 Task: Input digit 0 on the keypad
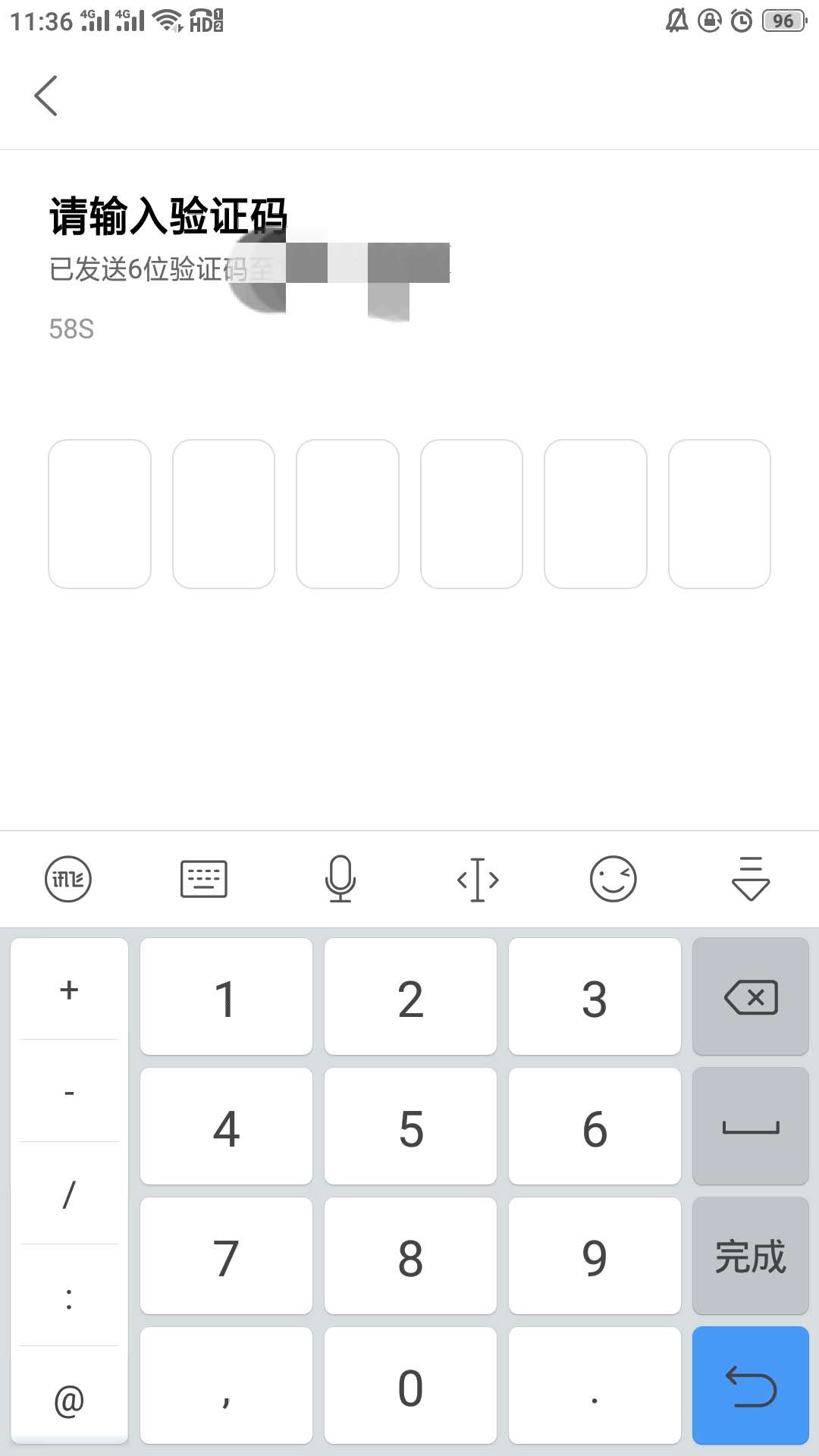410,1386
